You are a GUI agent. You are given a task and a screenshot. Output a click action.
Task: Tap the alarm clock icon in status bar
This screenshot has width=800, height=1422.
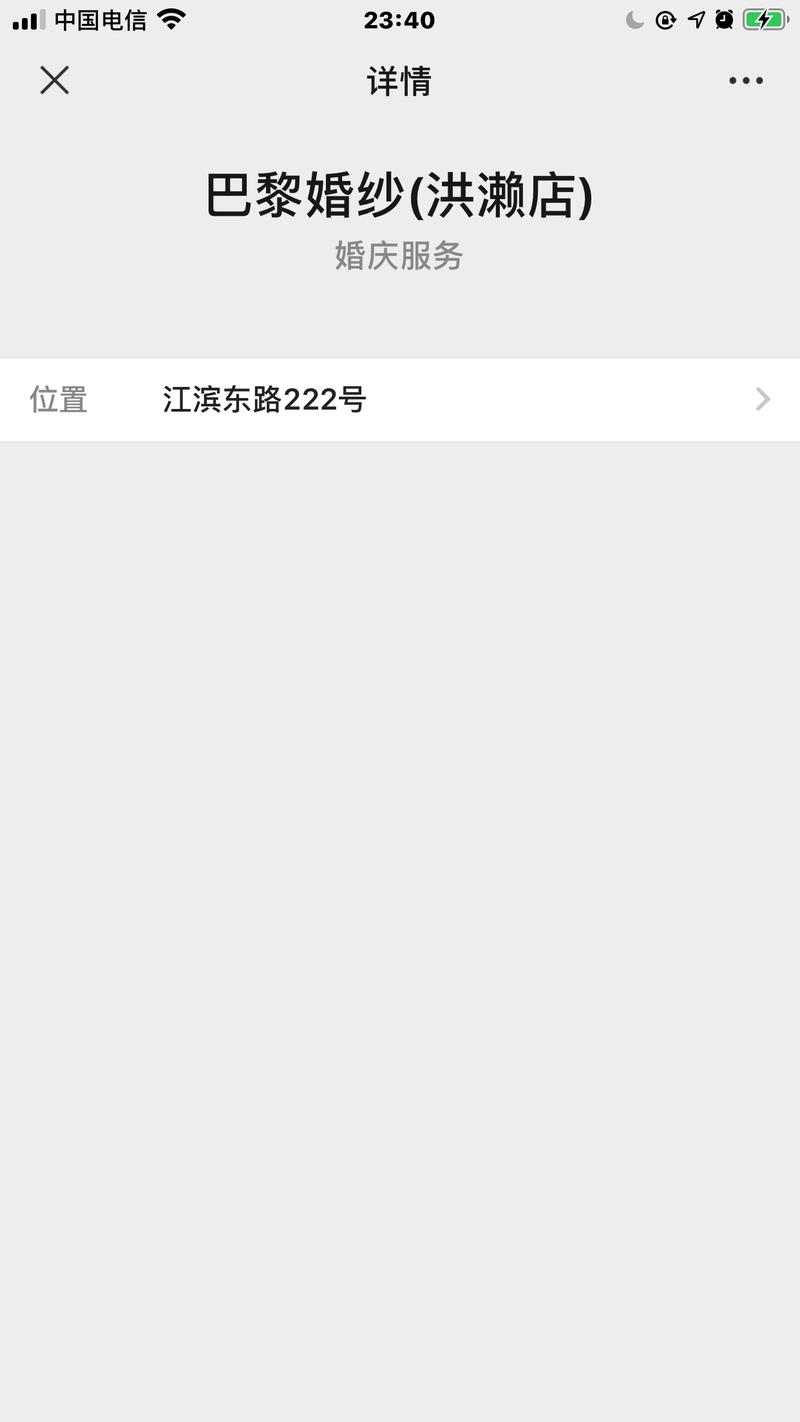726,19
